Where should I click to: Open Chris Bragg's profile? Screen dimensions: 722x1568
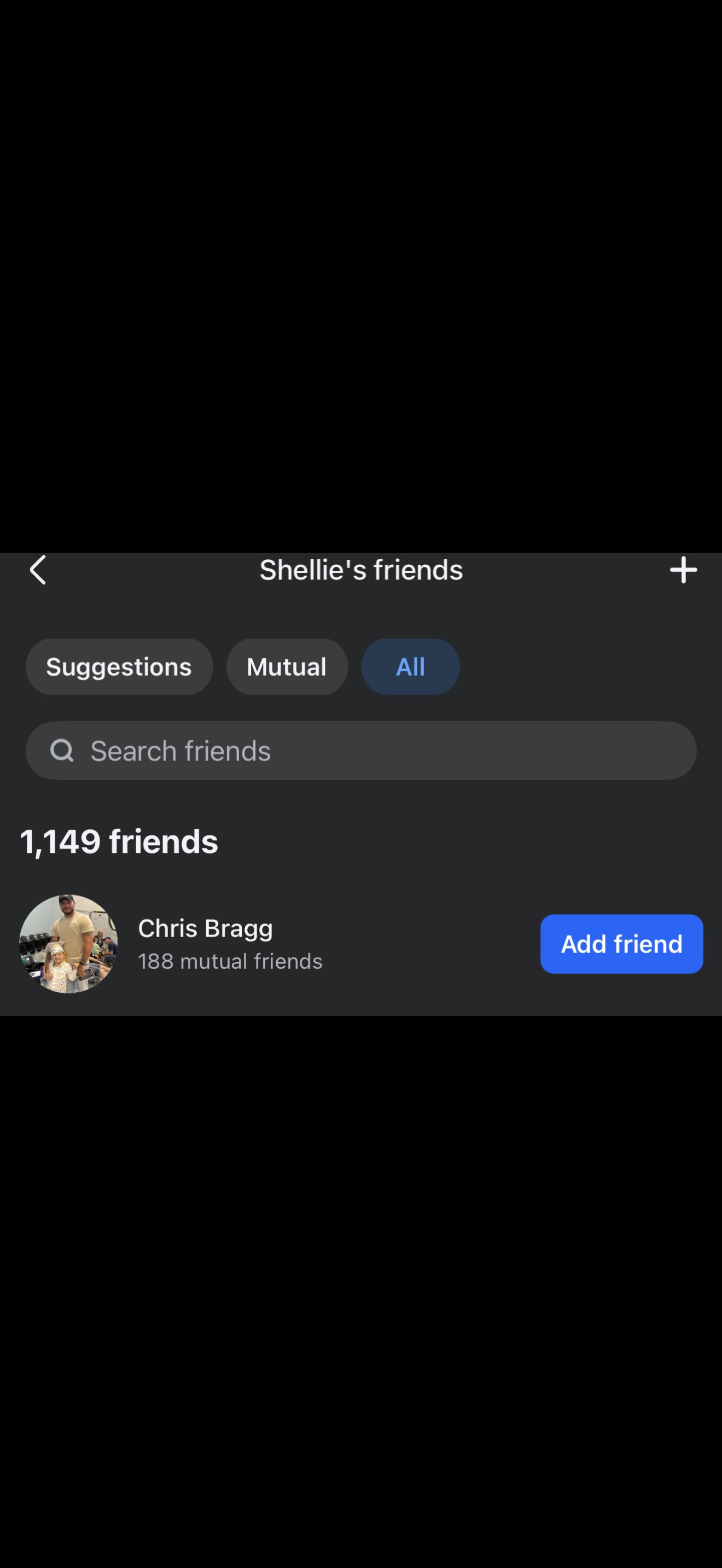(x=205, y=929)
